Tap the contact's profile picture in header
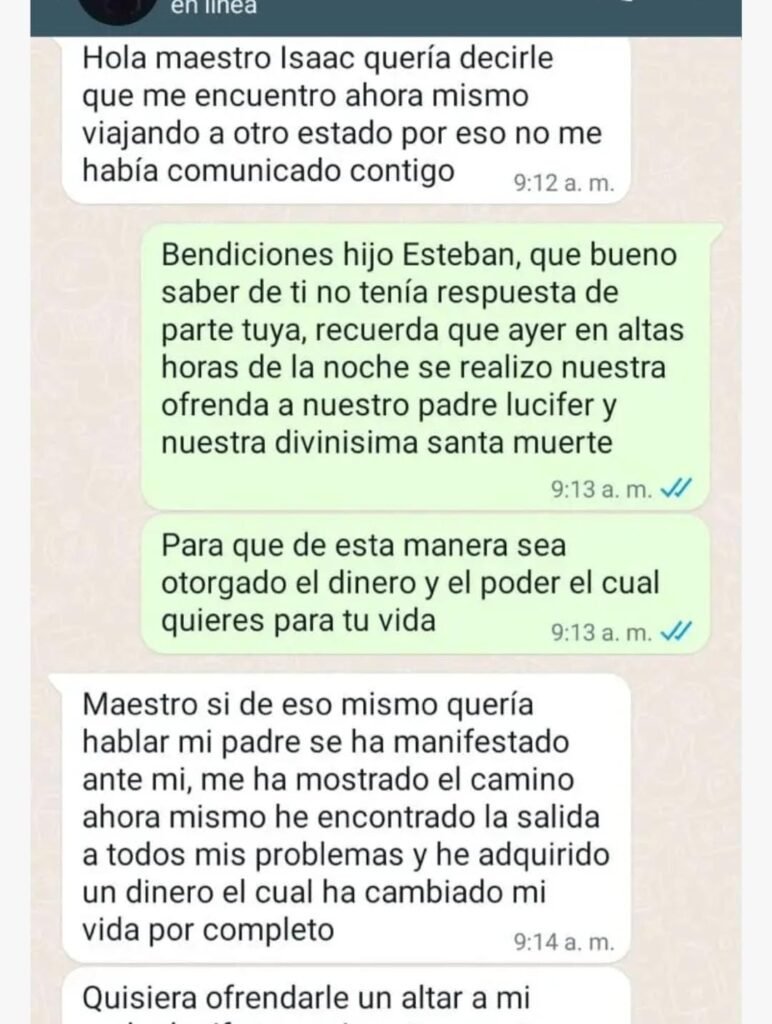This screenshot has height=1024, width=772. click(x=119, y=8)
